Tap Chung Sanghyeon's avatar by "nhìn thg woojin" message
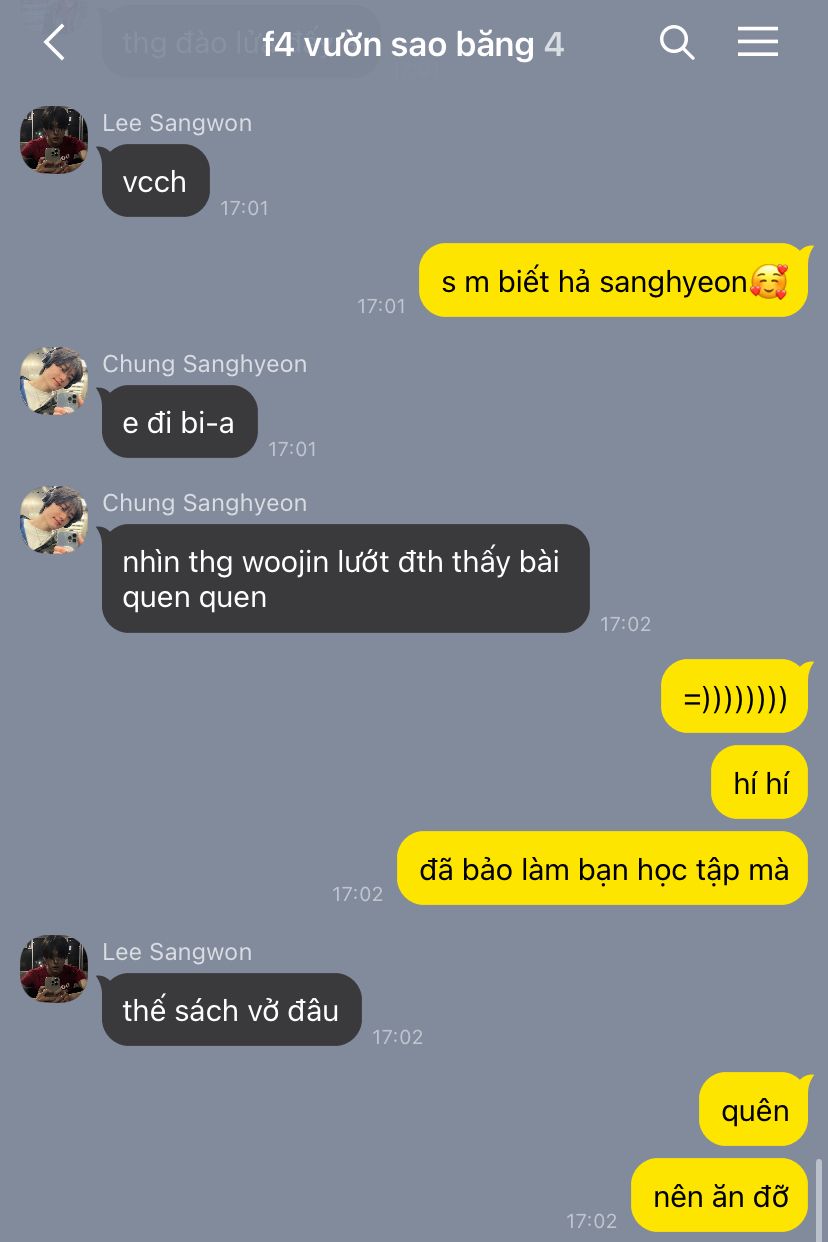This screenshot has height=1242, width=828. (54, 520)
